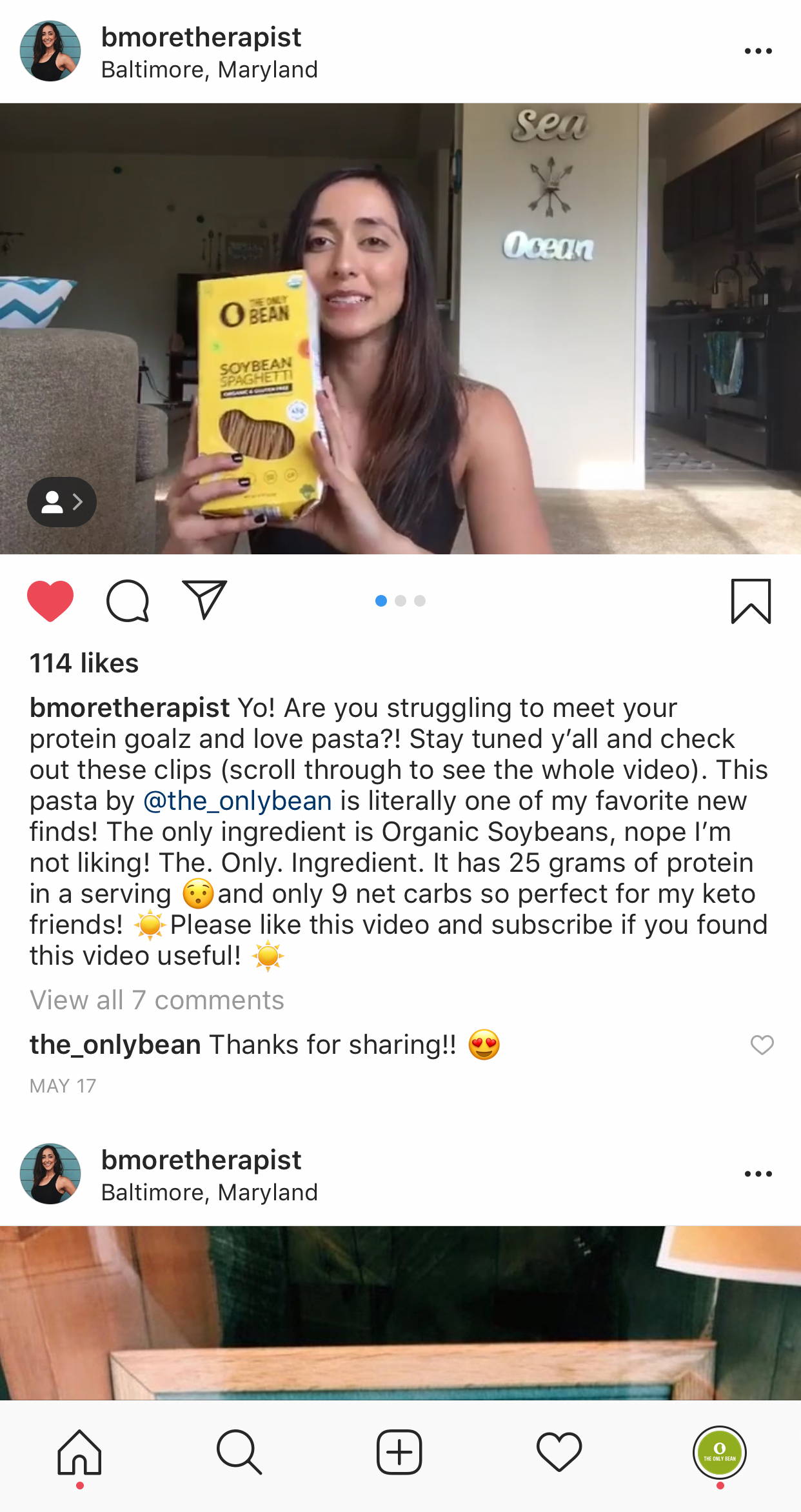Open the_onlybean commenter profile
The image size is (801, 1512).
(x=115, y=1045)
